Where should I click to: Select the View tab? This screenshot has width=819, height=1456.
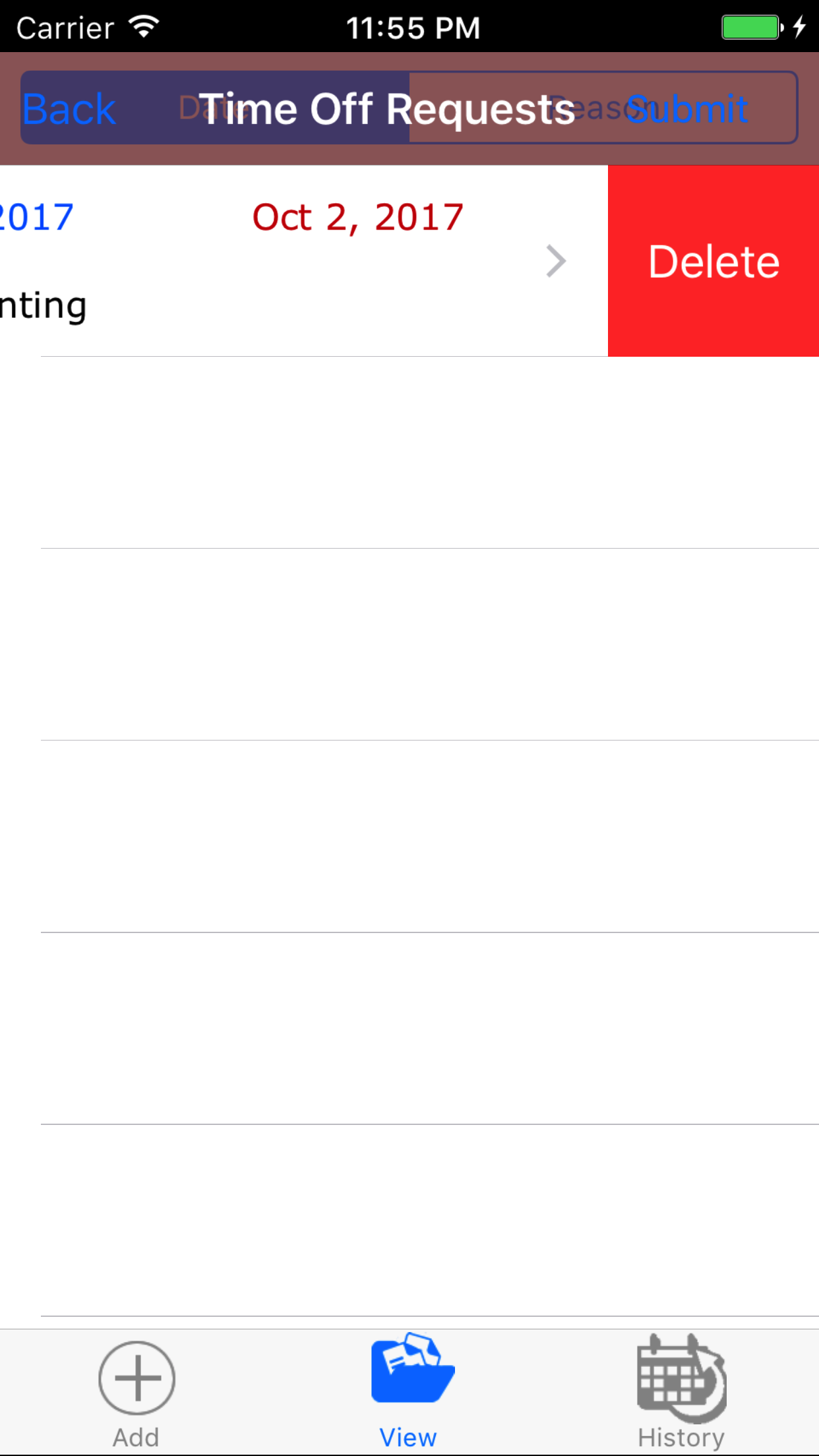(x=409, y=1393)
